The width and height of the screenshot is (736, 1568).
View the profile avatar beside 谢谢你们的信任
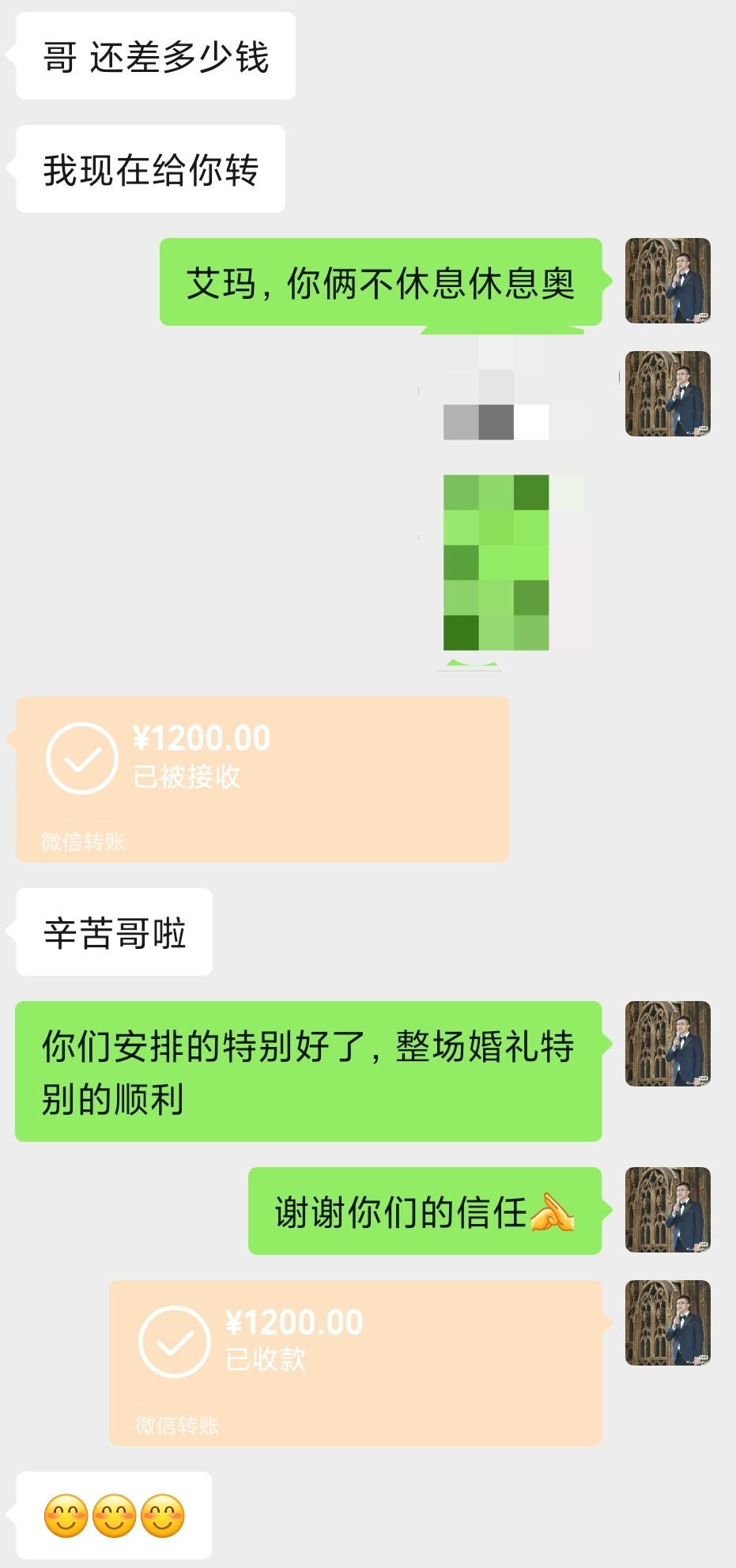point(668,1210)
